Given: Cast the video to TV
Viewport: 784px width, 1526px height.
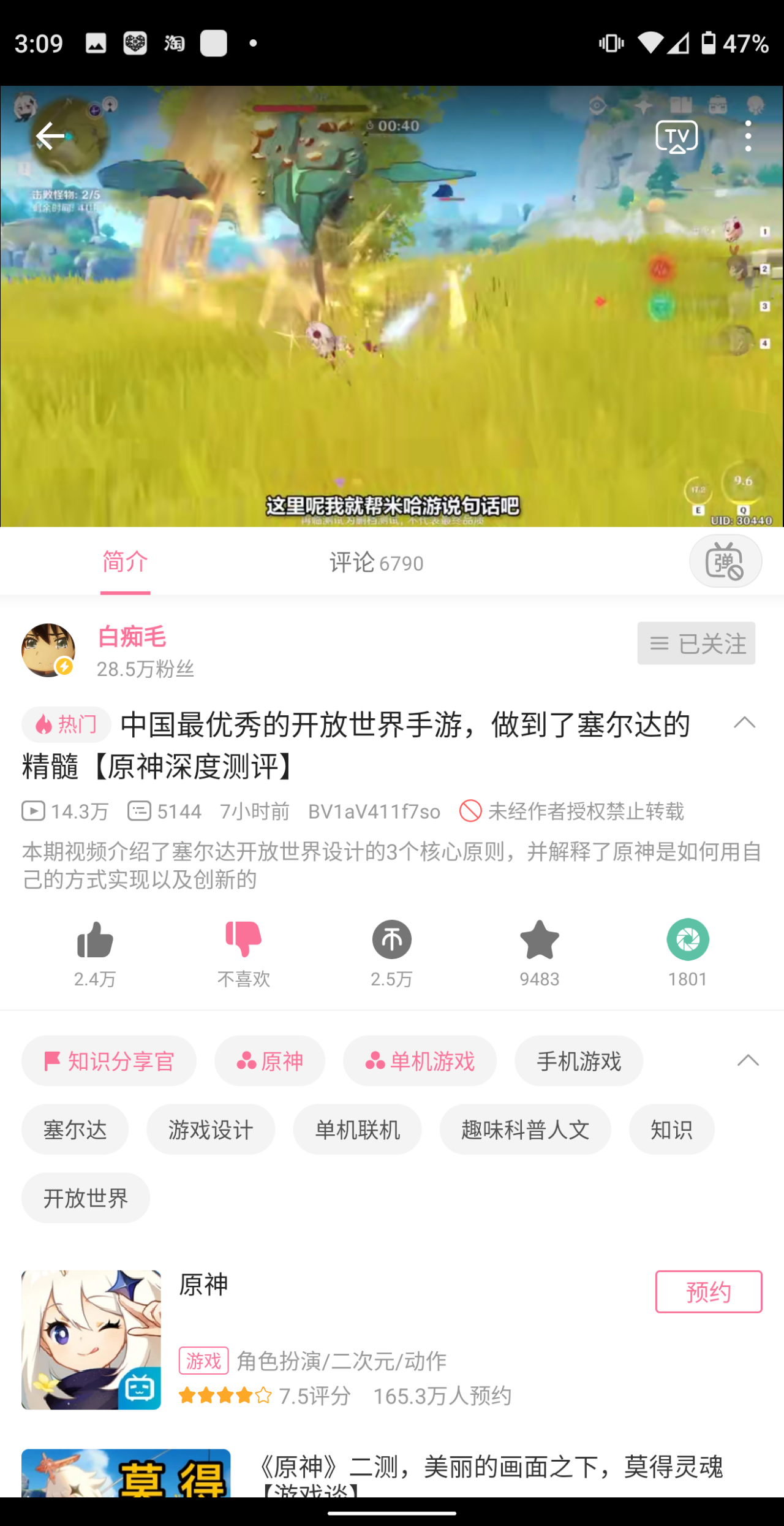Looking at the screenshot, I should pyautogui.click(x=676, y=136).
